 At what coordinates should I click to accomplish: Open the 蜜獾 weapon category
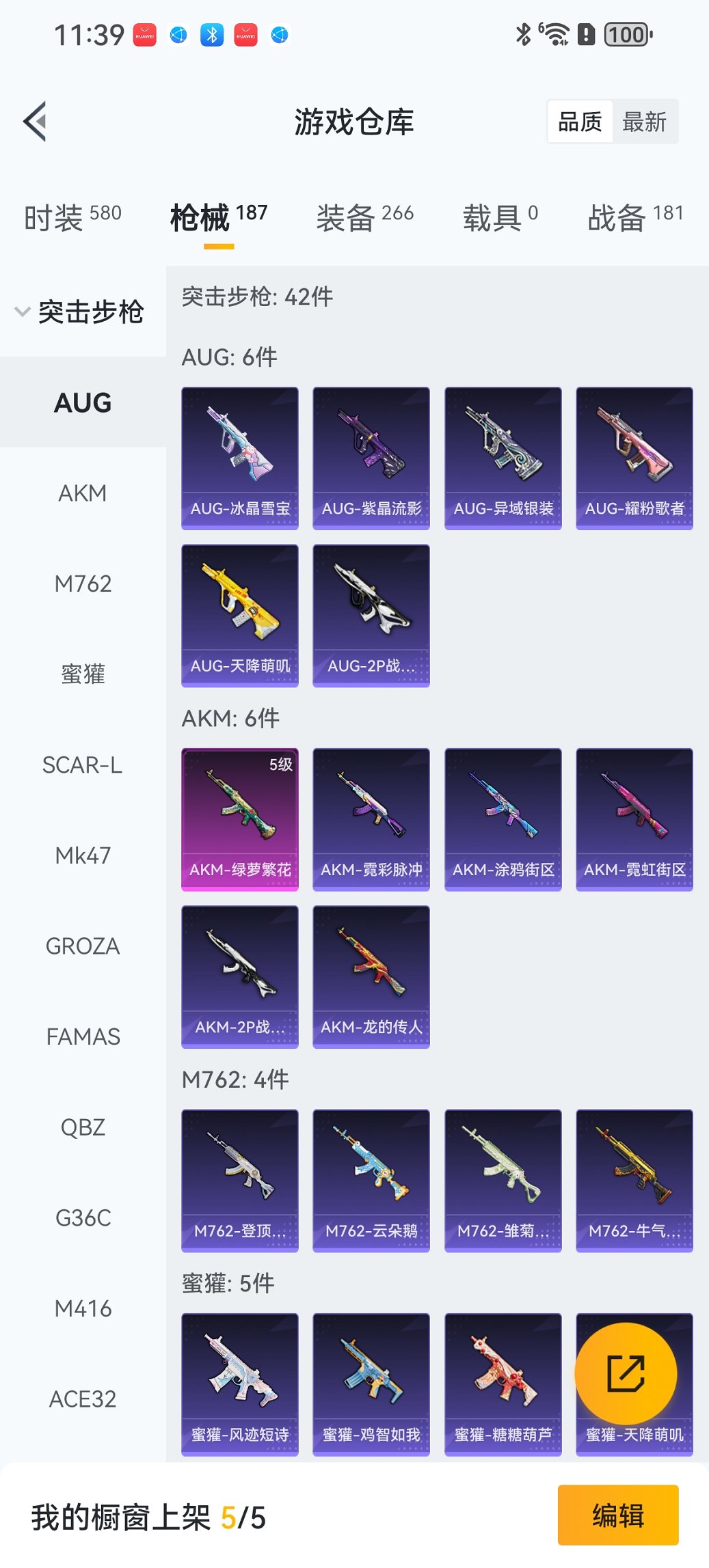click(x=83, y=674)
